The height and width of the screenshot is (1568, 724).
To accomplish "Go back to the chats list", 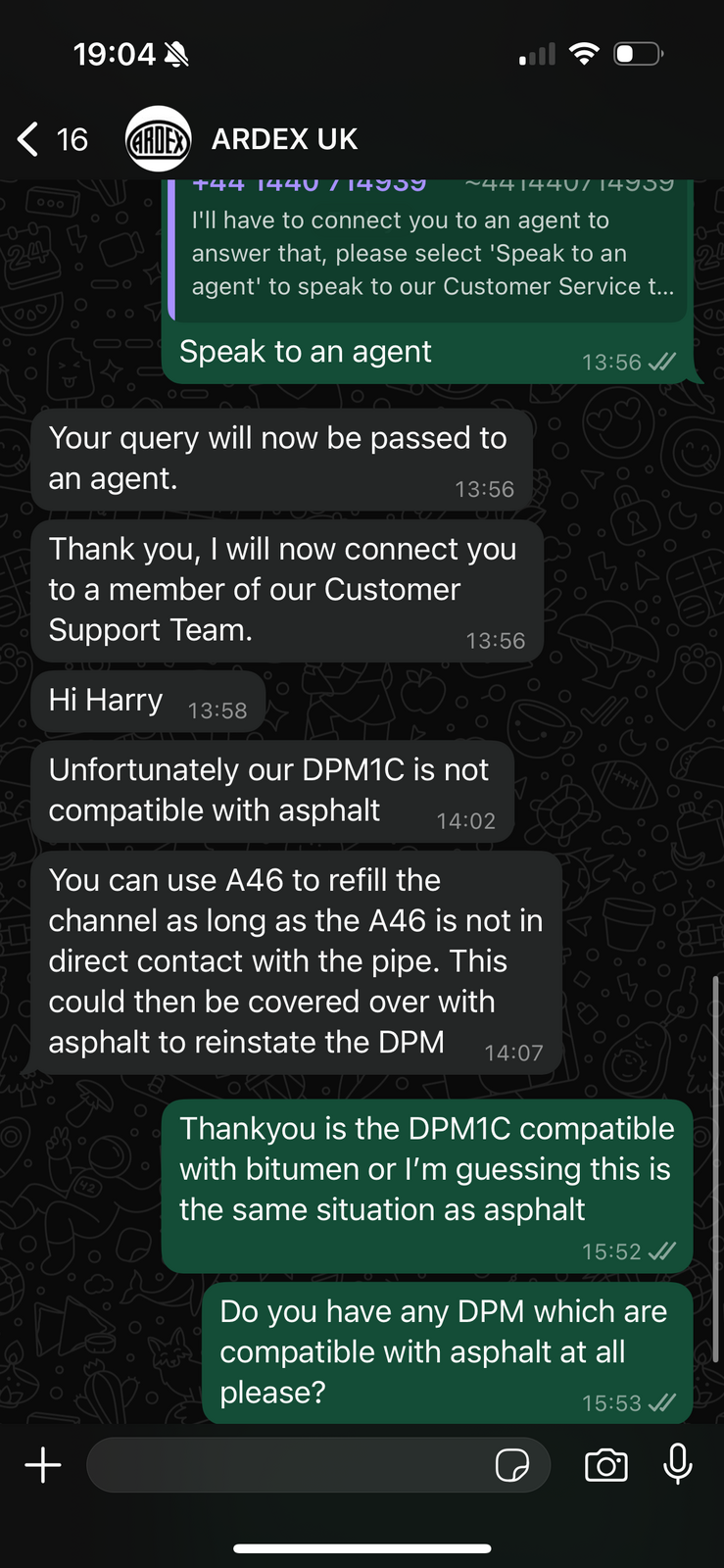I will tap(51, 139).
